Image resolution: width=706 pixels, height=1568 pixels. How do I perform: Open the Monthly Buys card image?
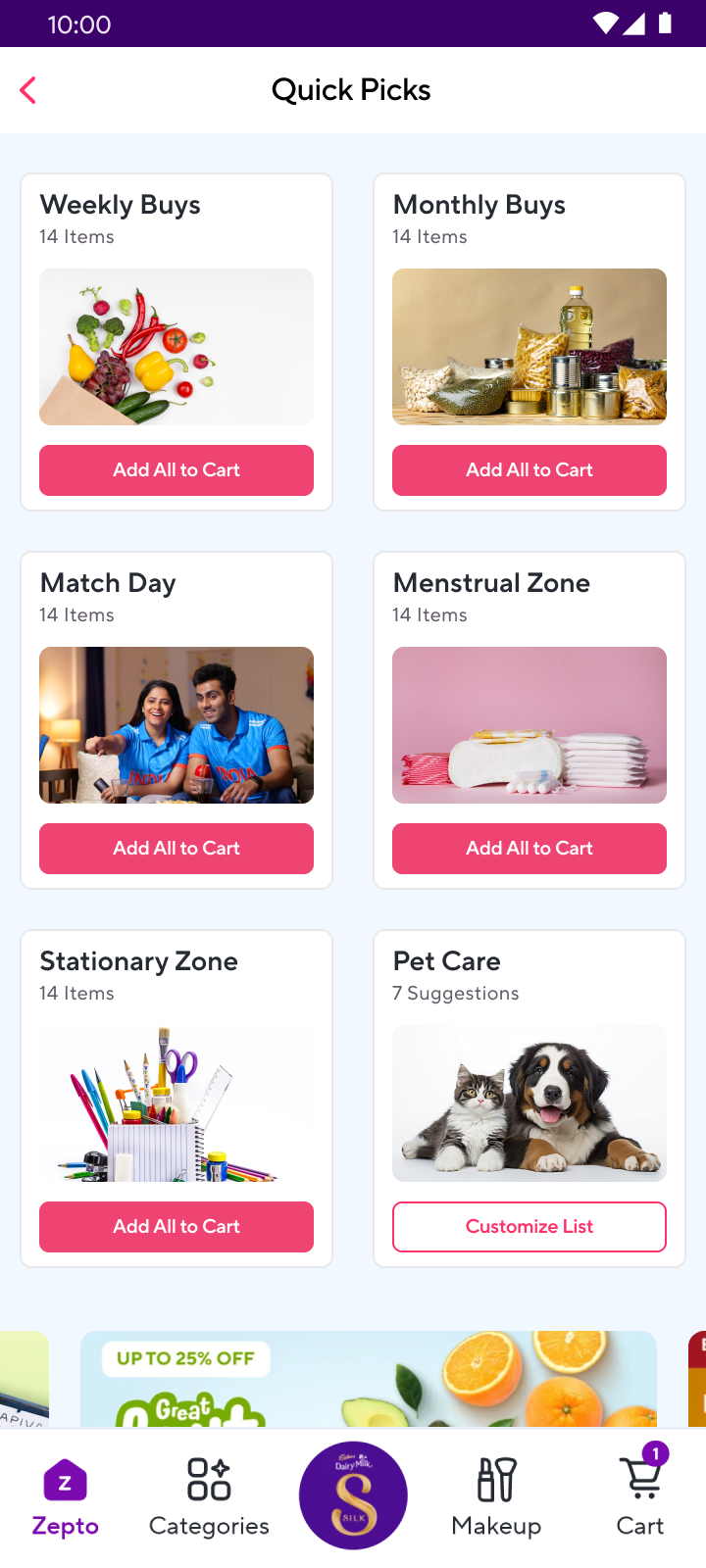[529, 347]
